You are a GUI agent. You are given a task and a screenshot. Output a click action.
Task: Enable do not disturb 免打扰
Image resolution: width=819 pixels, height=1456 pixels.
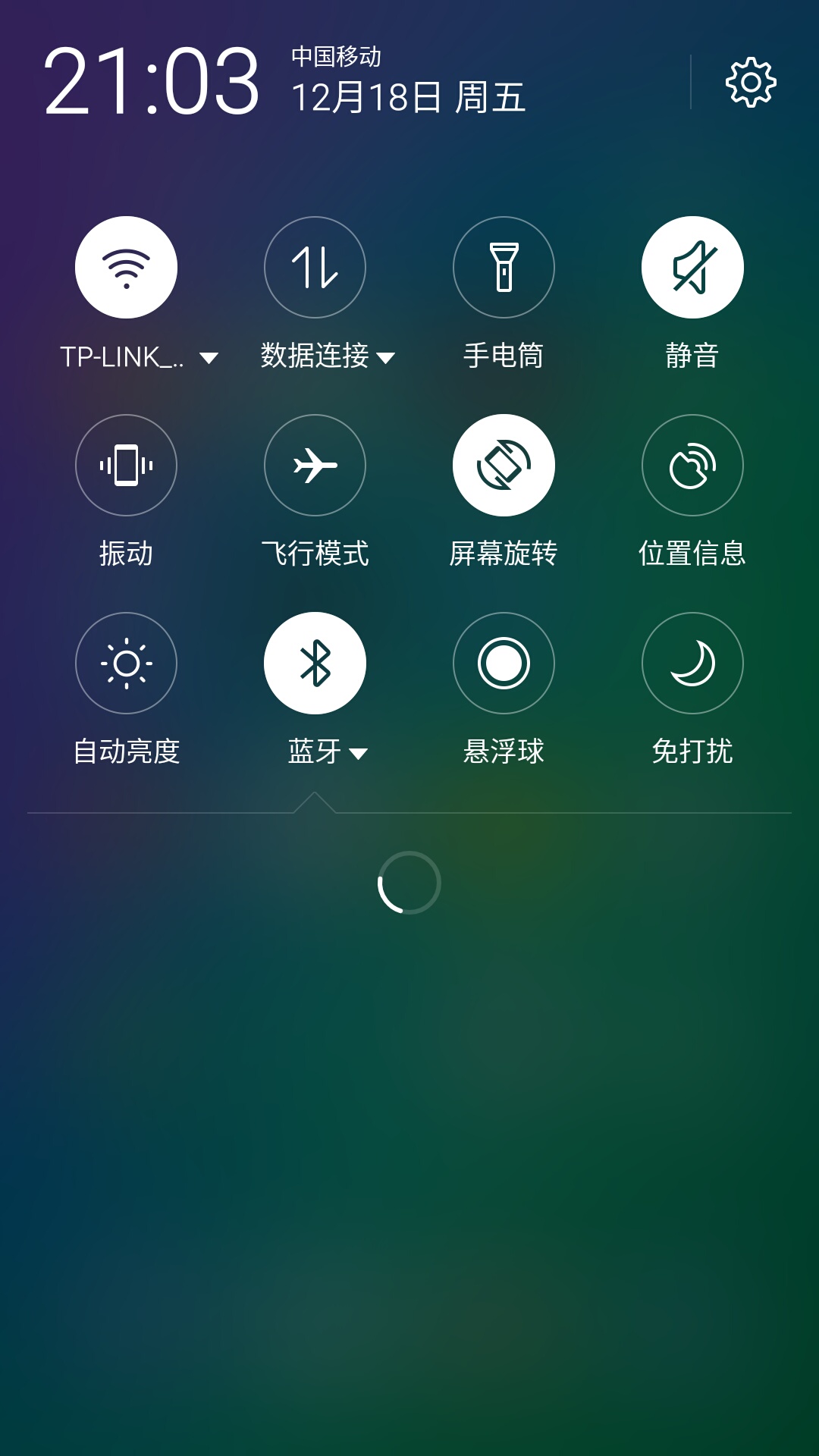click(x=692, y=663)
